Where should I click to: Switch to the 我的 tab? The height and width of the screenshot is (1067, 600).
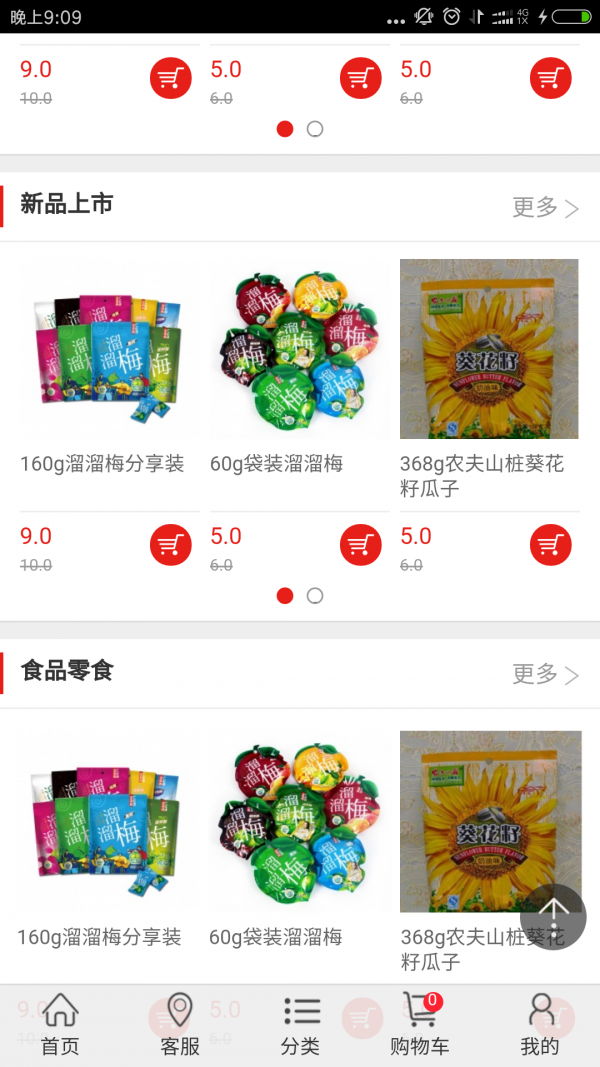[x=540, y=1025]
